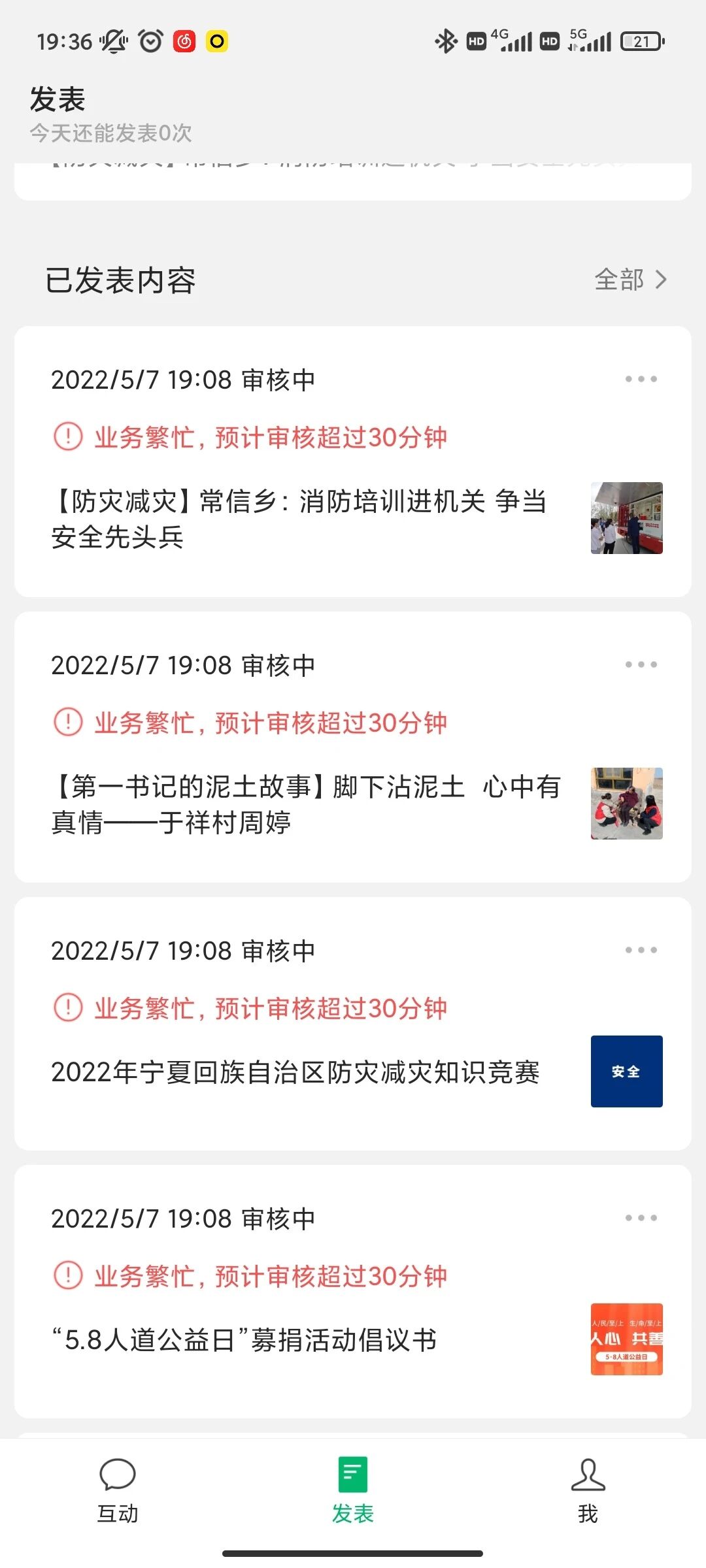Open more options for 第一书记的泥土故事 post
Image resolution: width=706 pixels, height=1568 pixels.
[641, 664]
